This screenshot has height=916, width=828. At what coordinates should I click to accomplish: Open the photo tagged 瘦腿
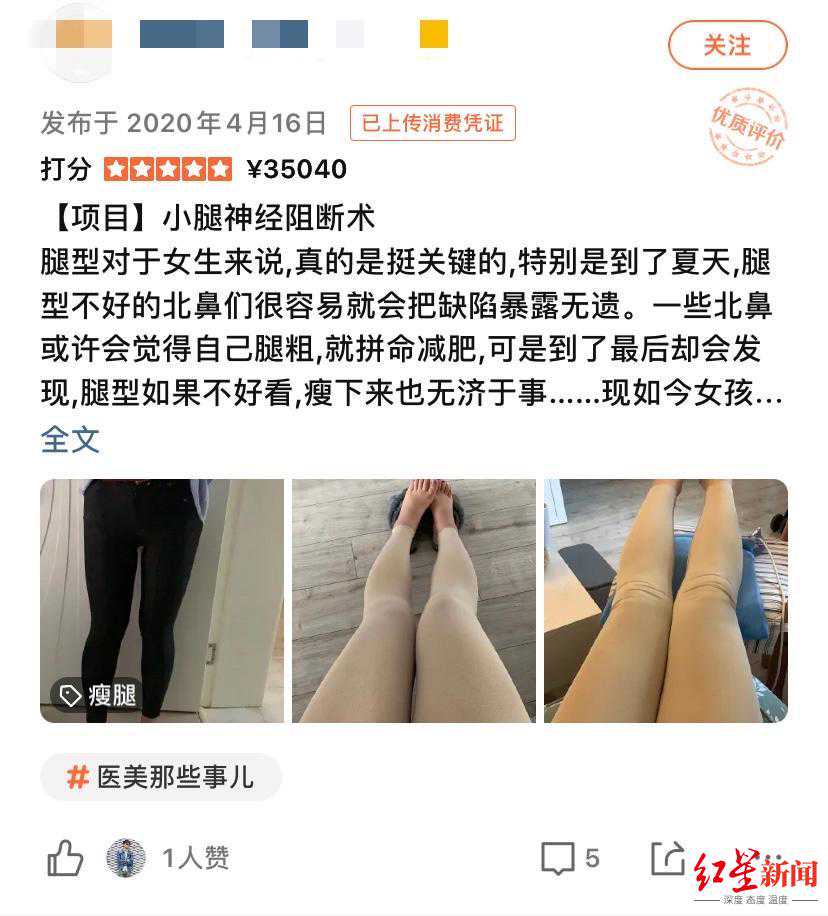(x=162, y=600)
